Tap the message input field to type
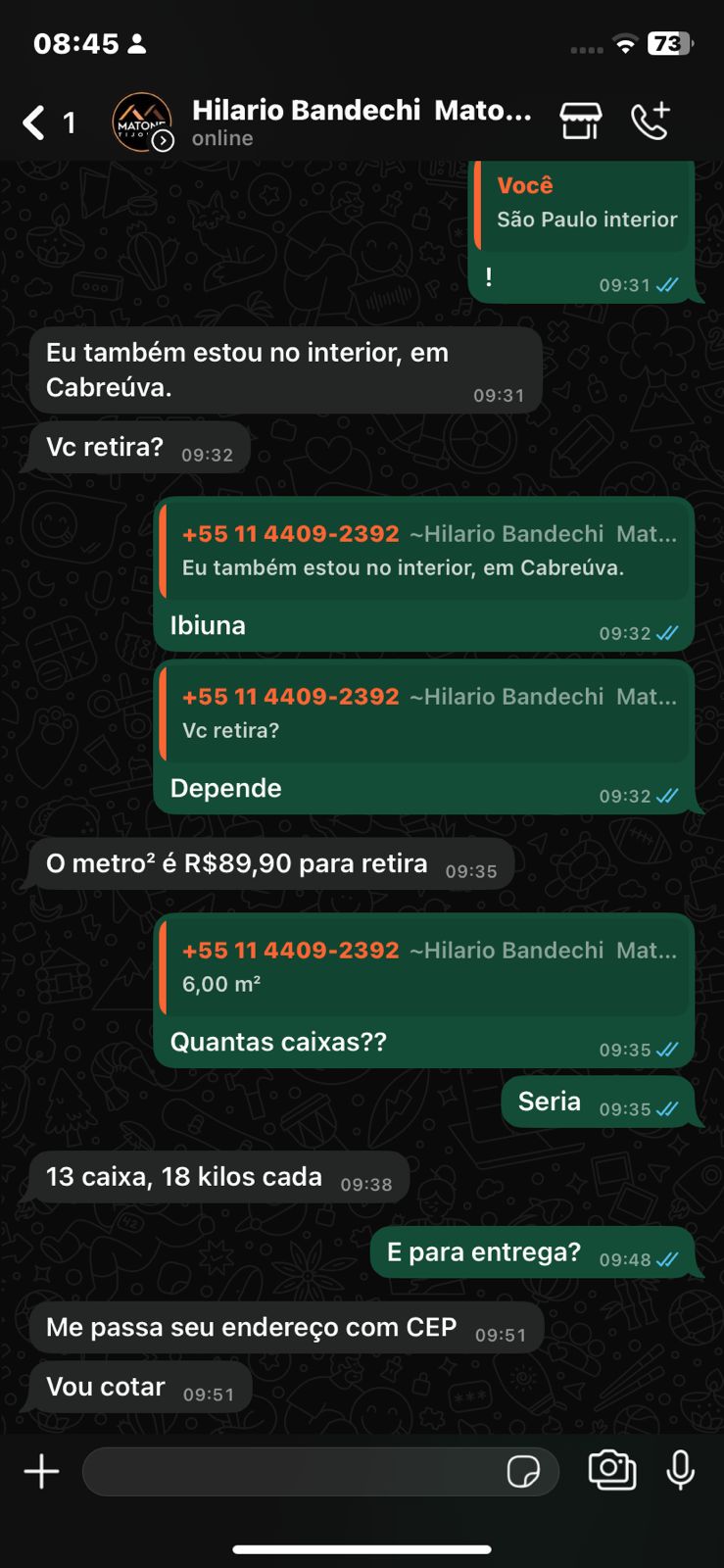 294,1471
